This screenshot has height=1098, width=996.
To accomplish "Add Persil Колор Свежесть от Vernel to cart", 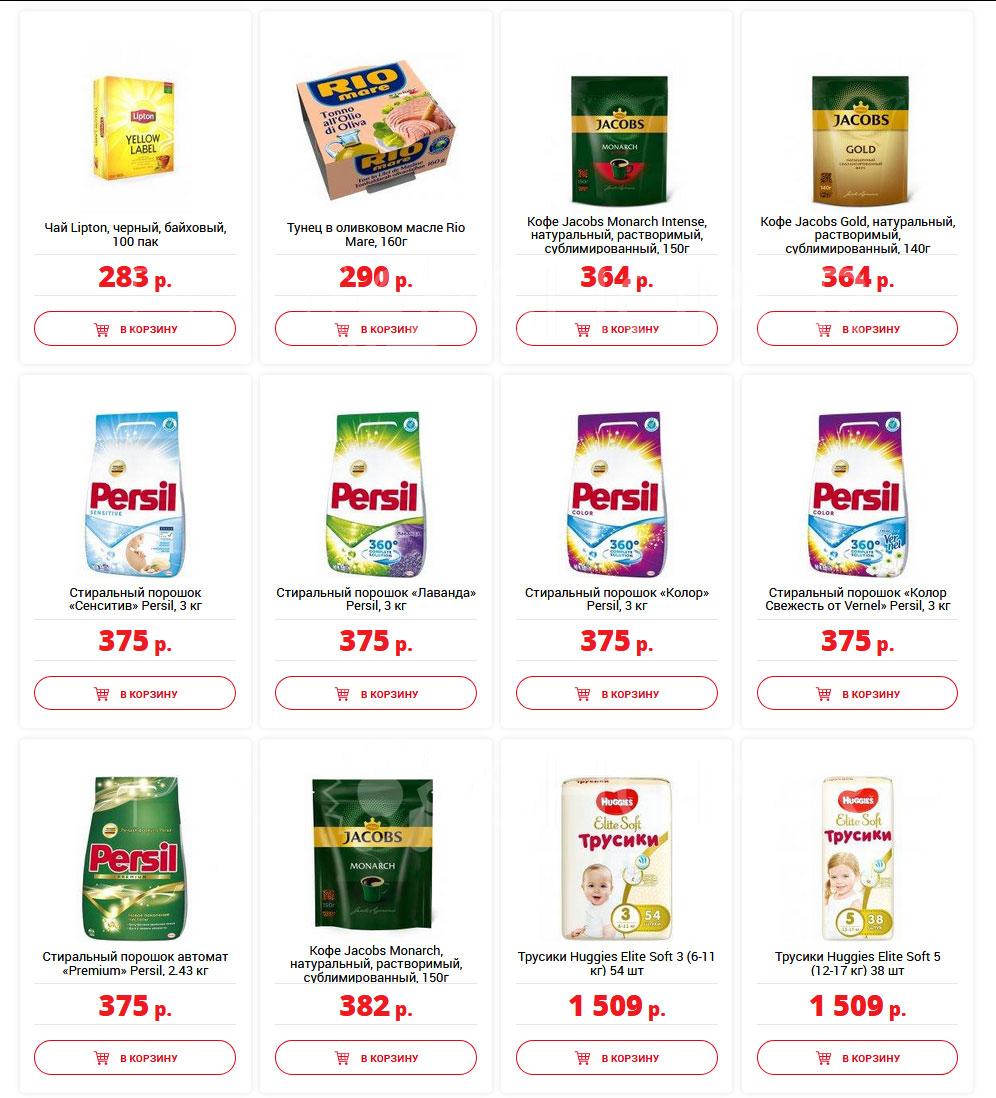I will click(x=857, y=693).
